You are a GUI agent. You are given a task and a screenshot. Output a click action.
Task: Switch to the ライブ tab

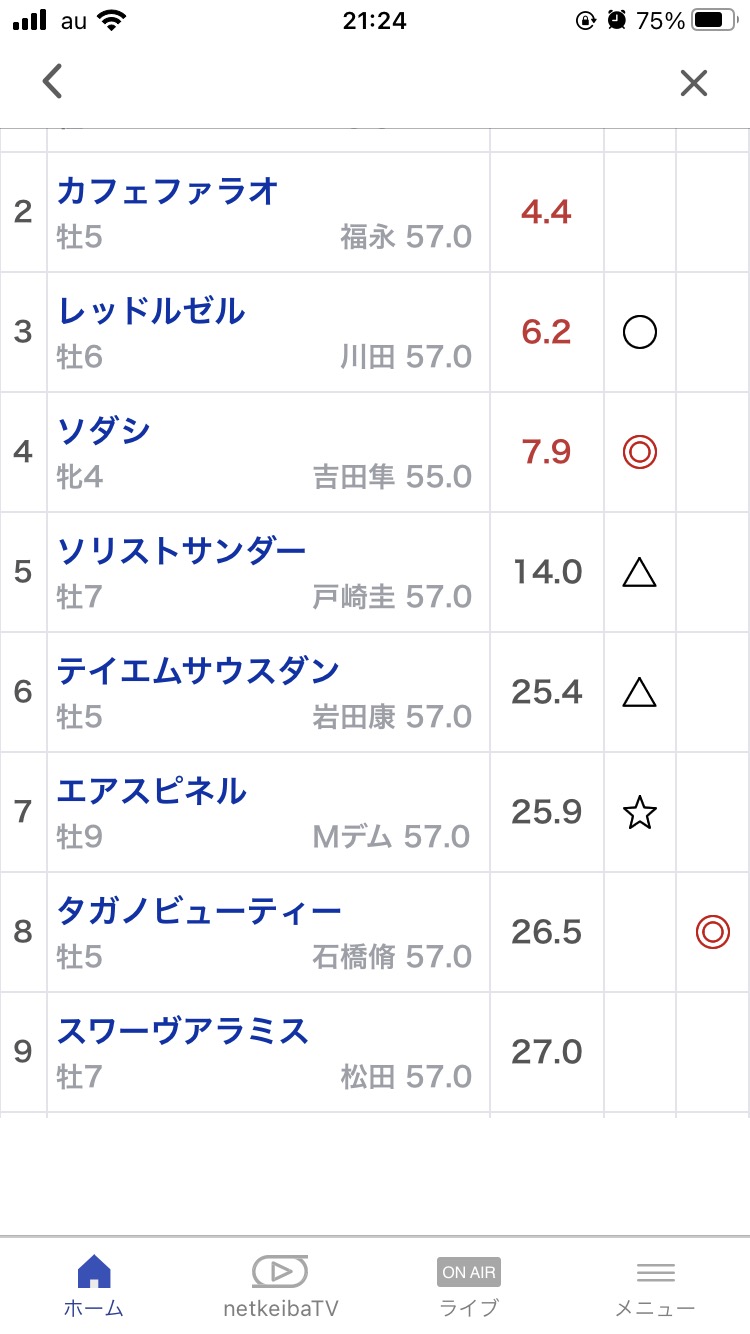click(x=468, y=1286)
